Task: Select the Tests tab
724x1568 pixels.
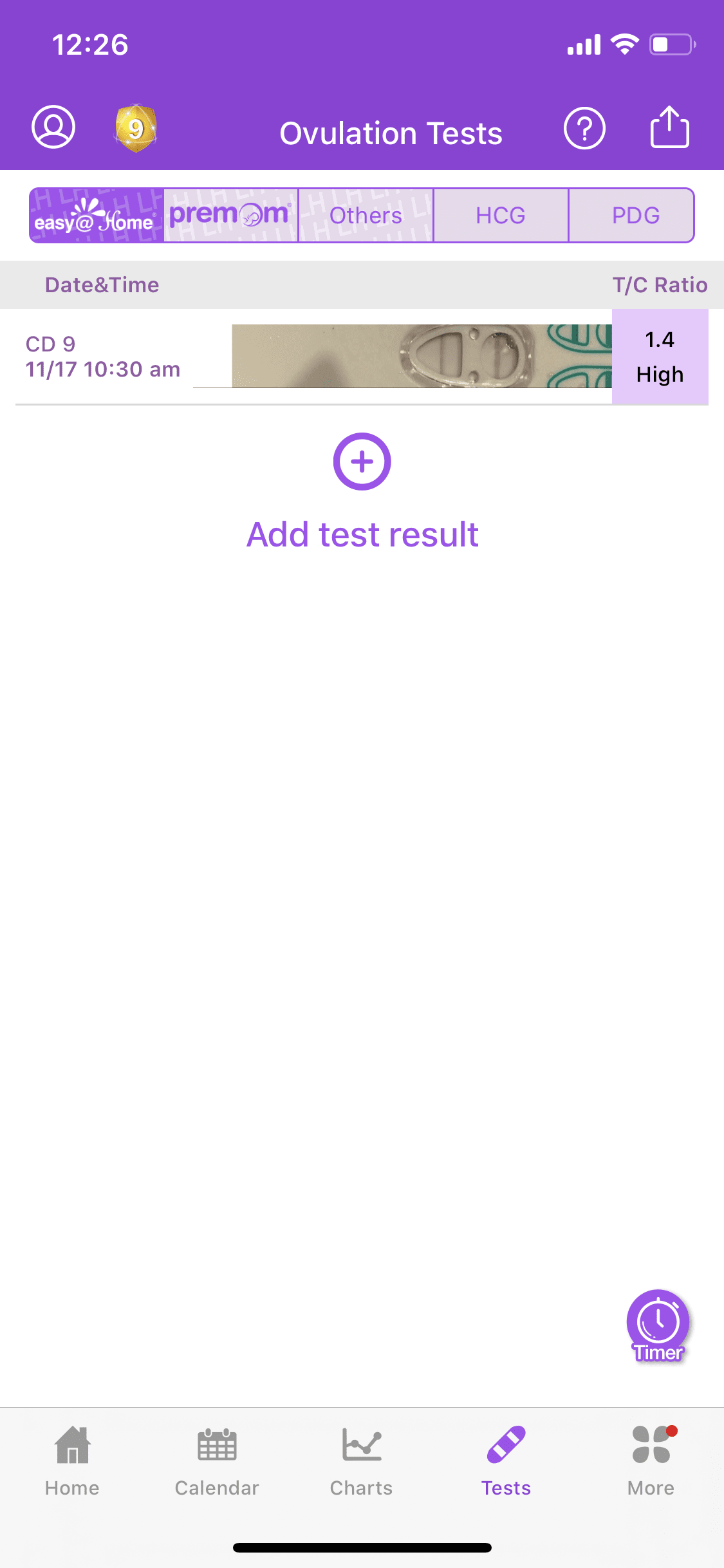Action: 506,1460
